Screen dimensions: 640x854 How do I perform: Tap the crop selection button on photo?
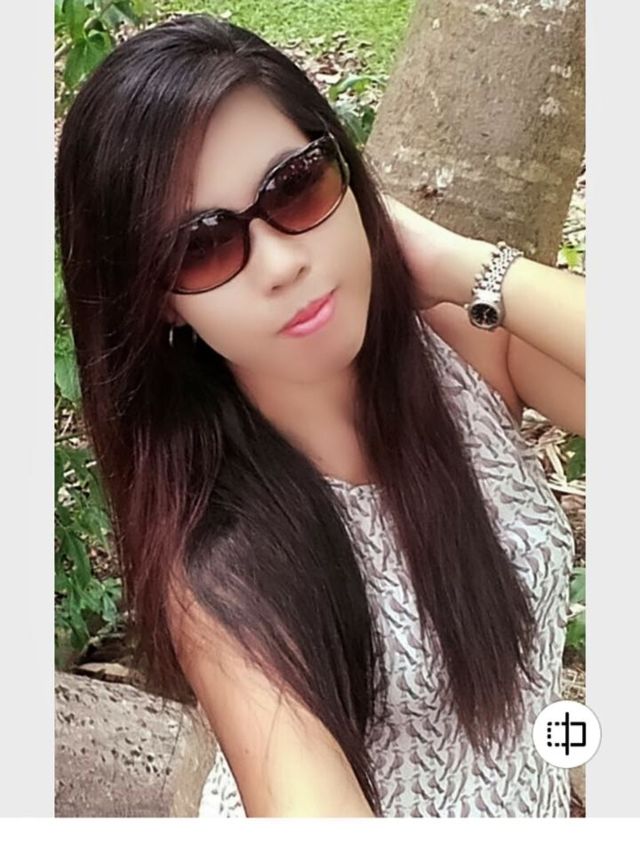pyautogui.click(x=566, y=734)
